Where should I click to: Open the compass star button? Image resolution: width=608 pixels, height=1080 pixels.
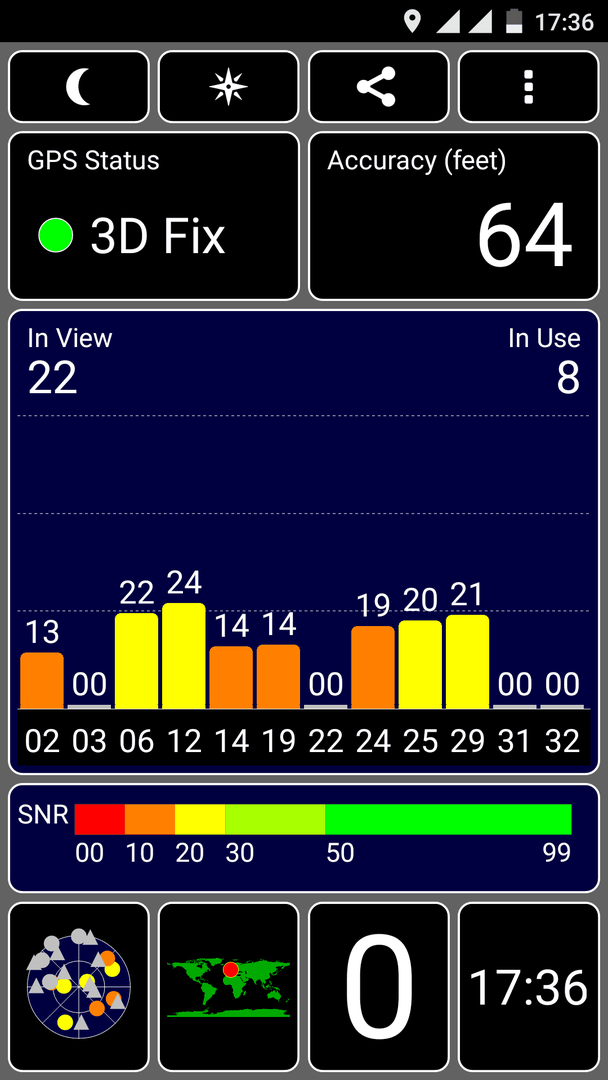(x=229, y=87)
